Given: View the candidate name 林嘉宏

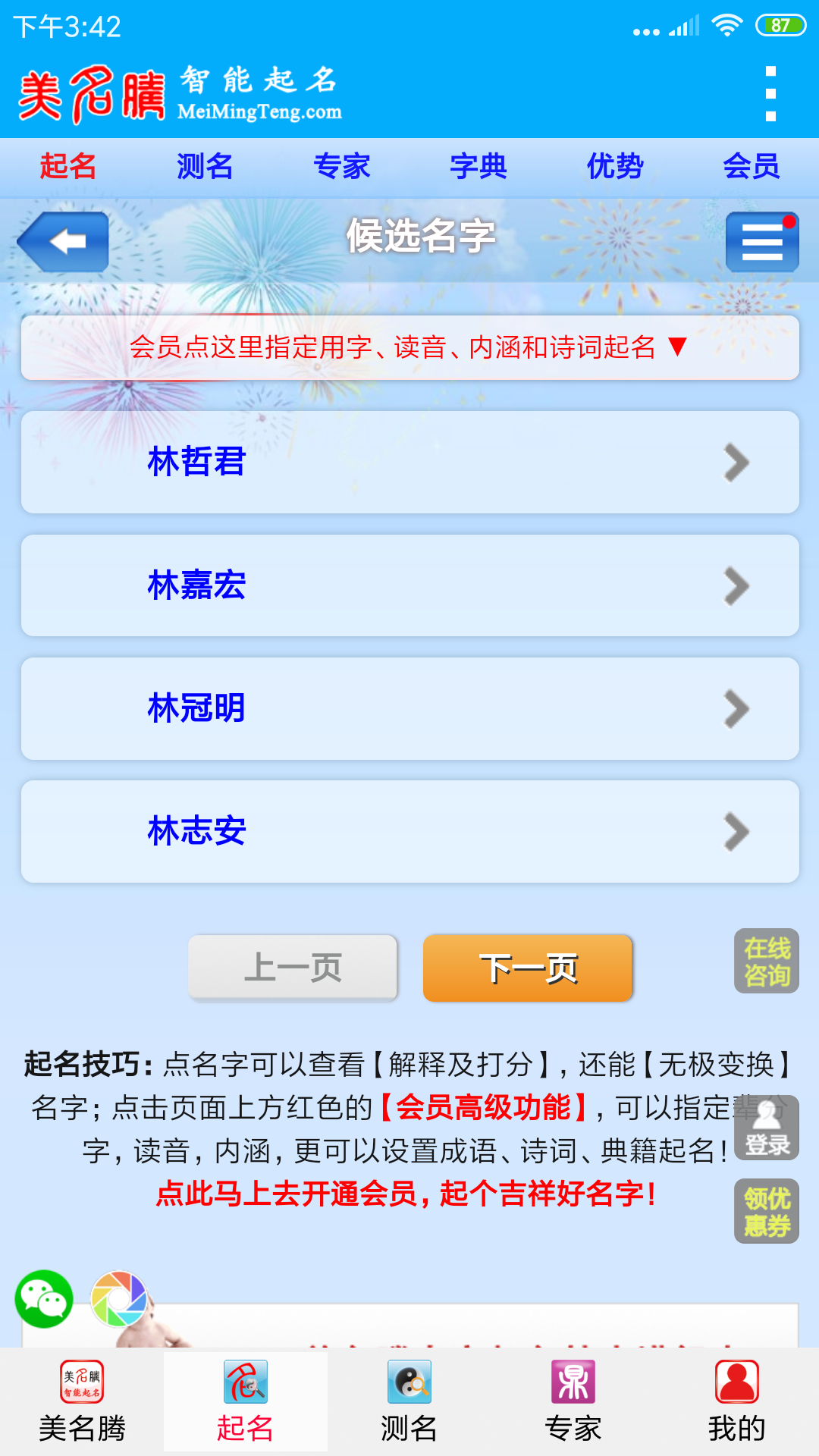Looking at the screenshot, I should coord(409,585).
